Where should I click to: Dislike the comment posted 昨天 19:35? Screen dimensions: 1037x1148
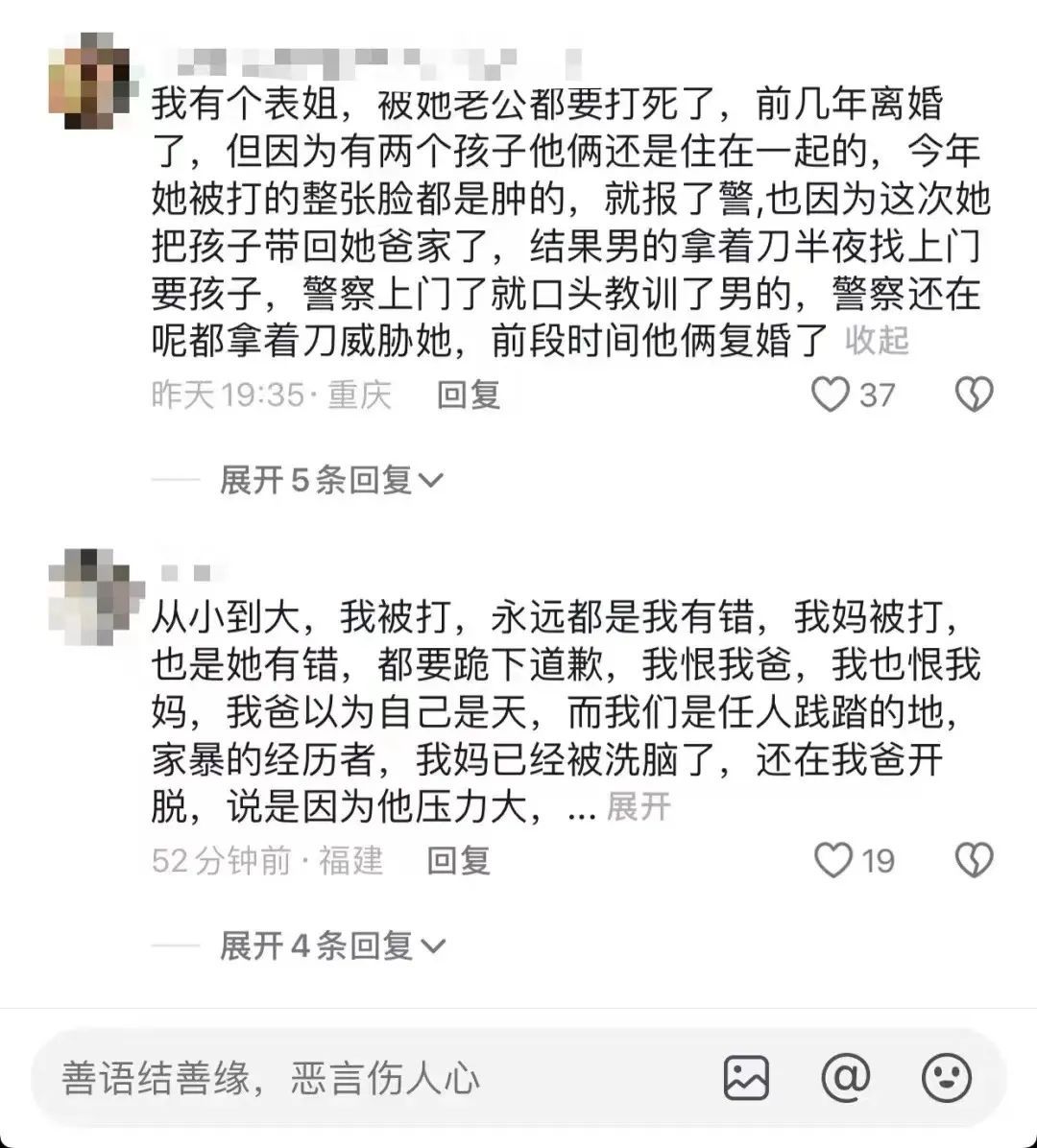coord(974,395)
